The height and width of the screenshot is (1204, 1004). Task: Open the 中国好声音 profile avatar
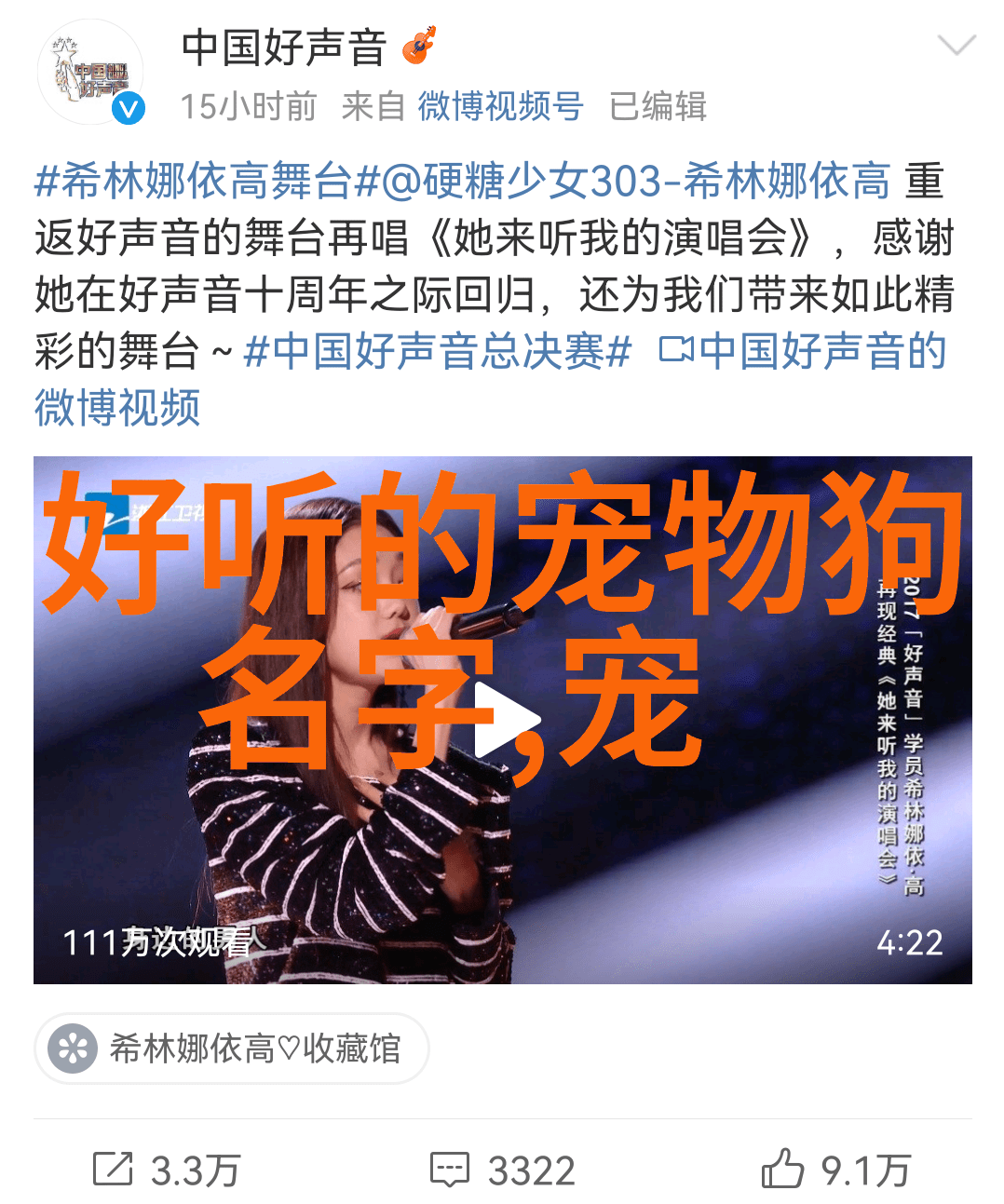(x=90, y=73)
